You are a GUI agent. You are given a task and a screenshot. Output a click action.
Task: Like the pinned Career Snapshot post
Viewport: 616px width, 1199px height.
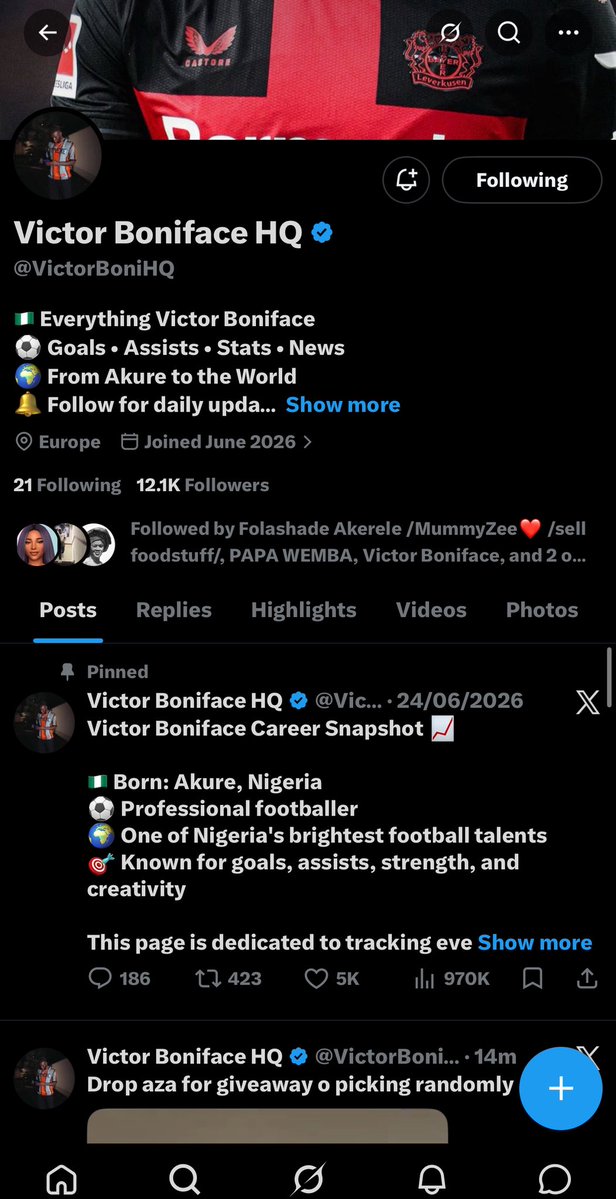click(x=332, y=978)
